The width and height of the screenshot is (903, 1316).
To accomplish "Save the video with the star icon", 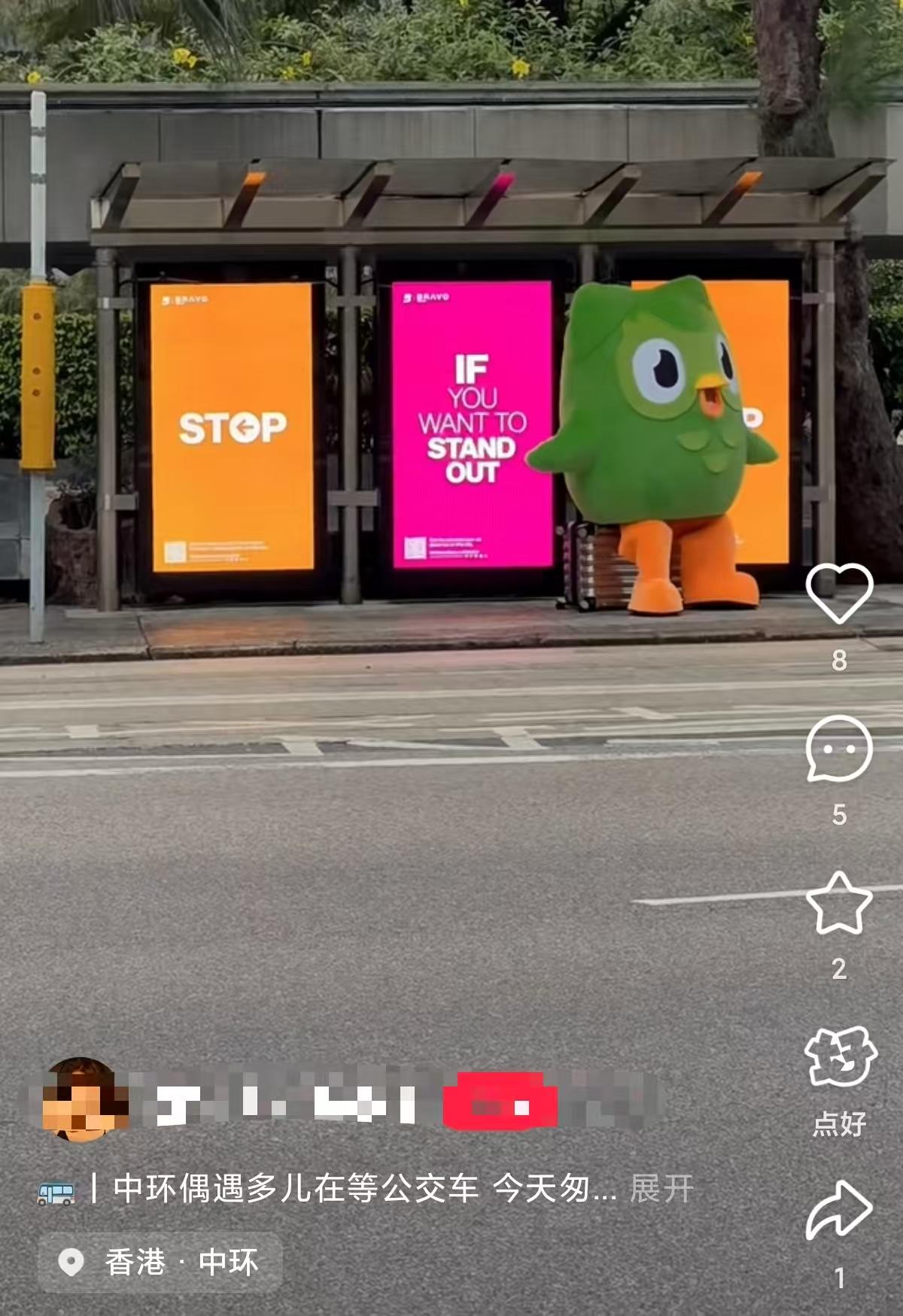I will [x=839, y=903].
